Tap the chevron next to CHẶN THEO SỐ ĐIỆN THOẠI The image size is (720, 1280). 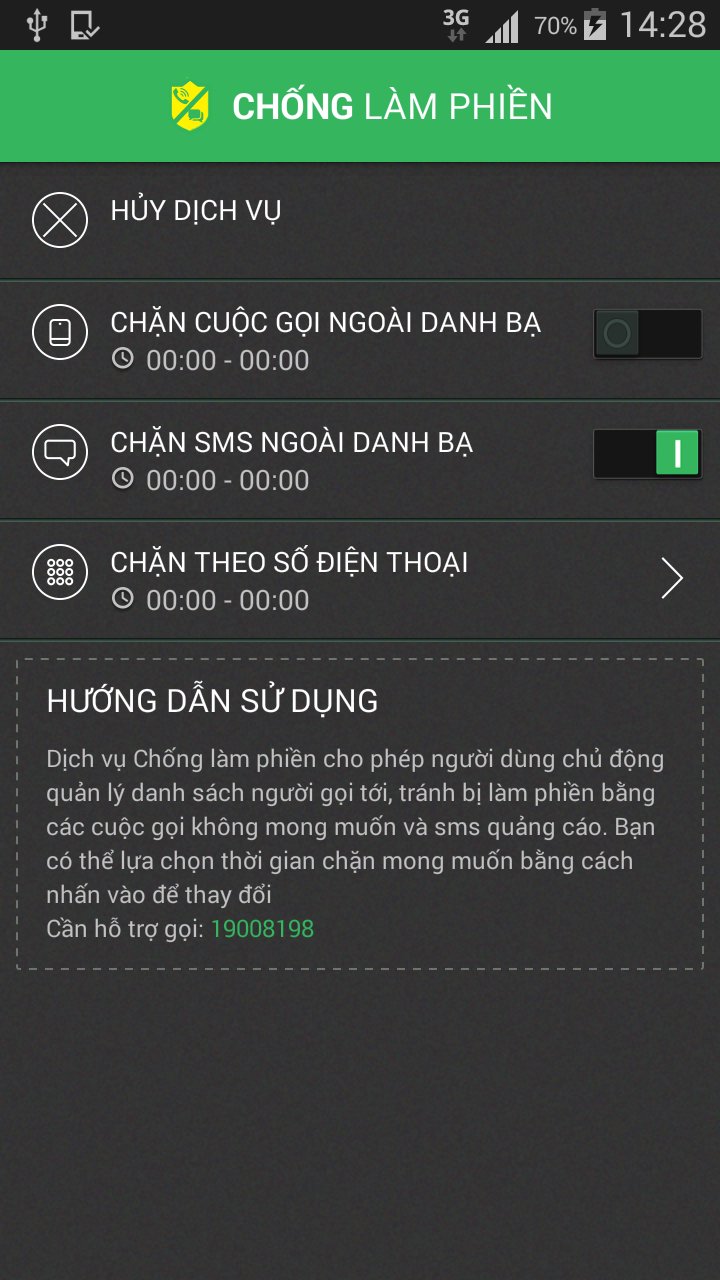pyautogui.click(x=672, y=579)
